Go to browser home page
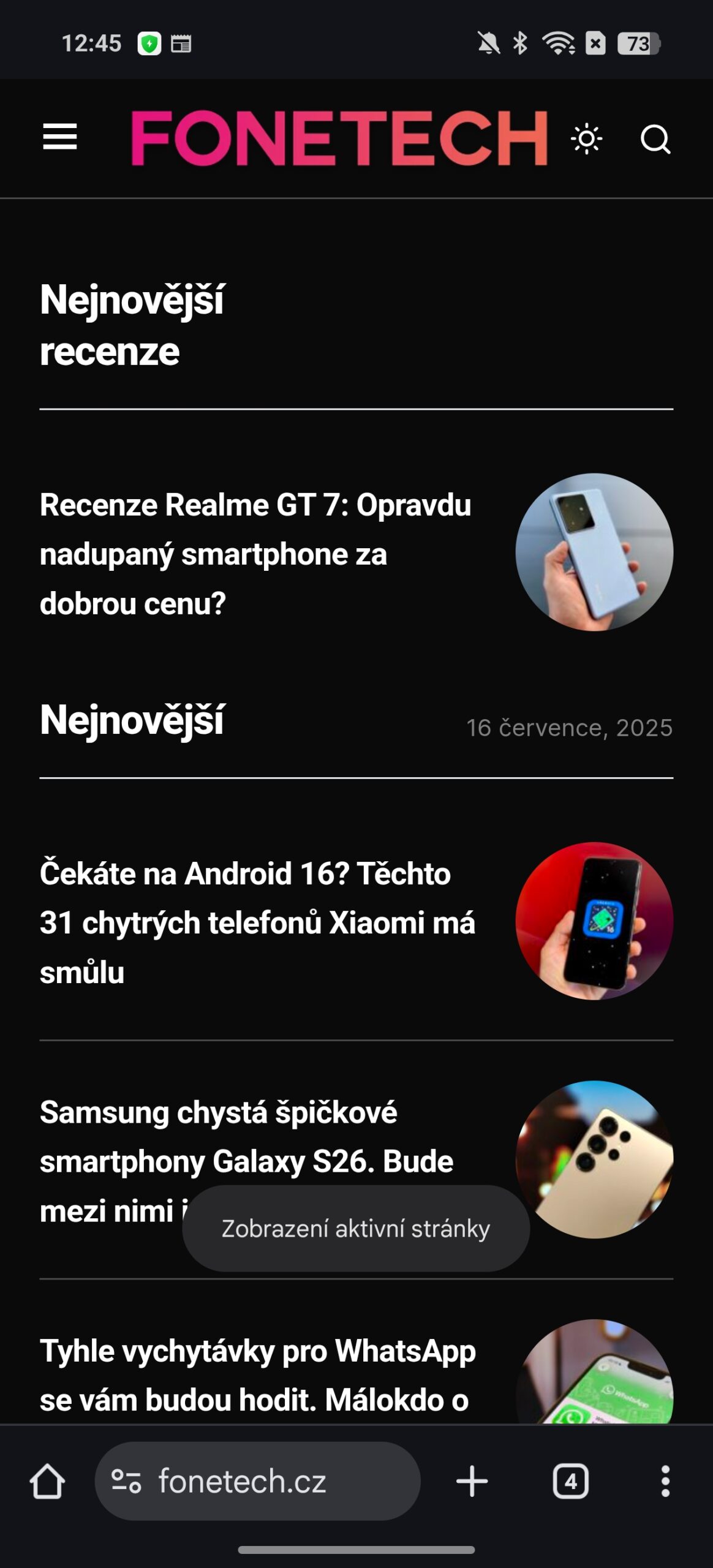The width and height of the screenshot is (713, 1568). click(x=47, y=1482)
